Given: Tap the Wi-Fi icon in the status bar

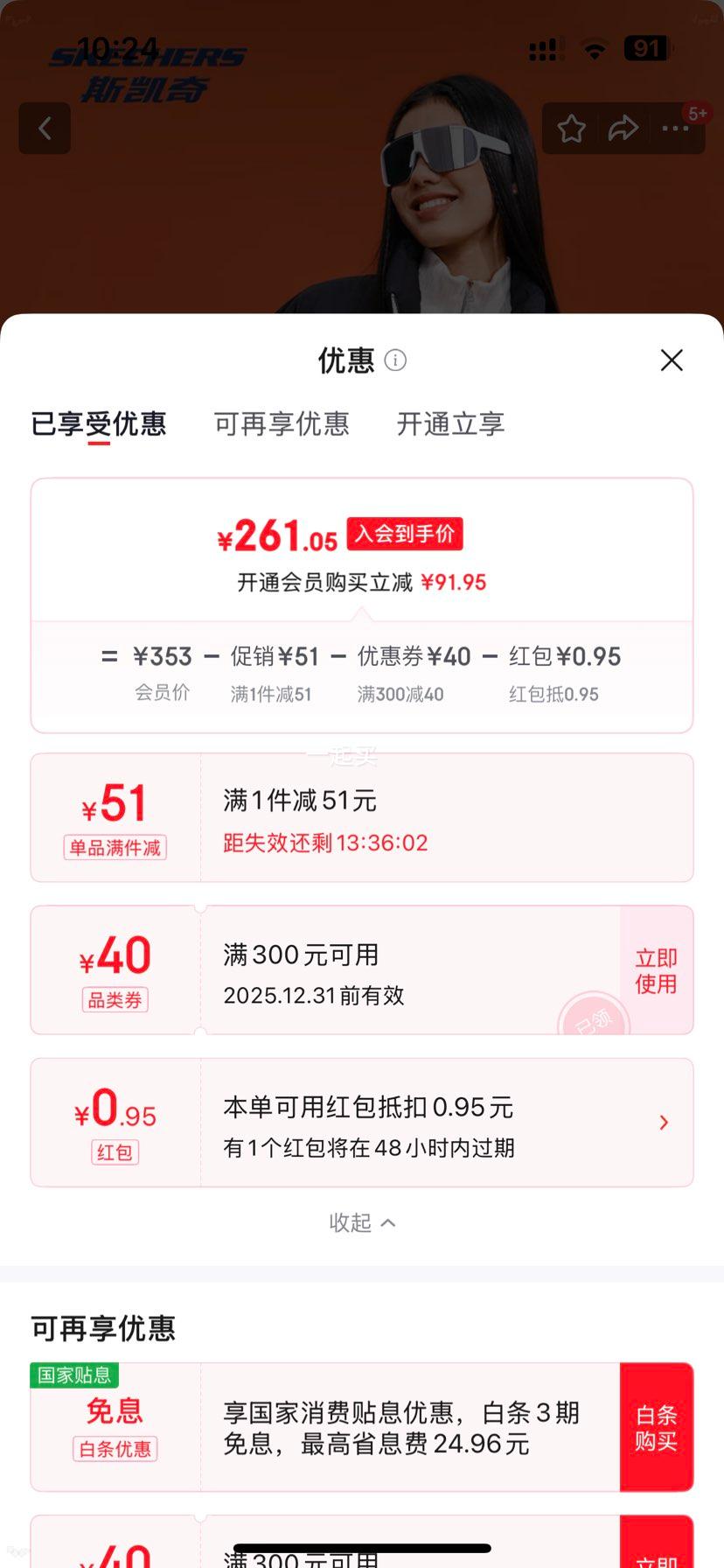Looking at the screenshot, I should coord(594,49).
